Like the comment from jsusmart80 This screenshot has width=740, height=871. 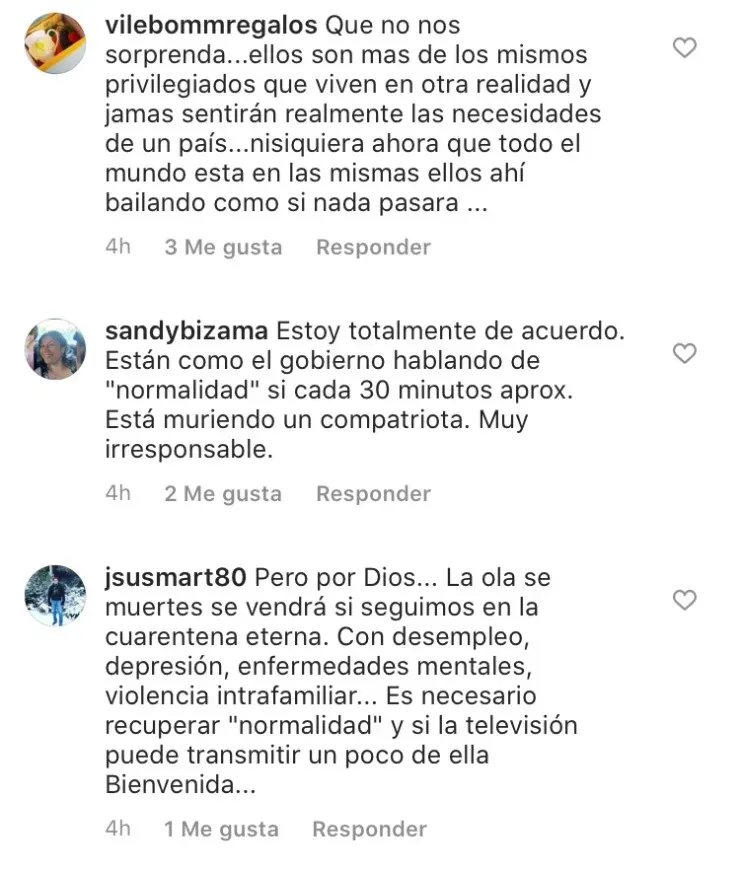tap(684, 600)
